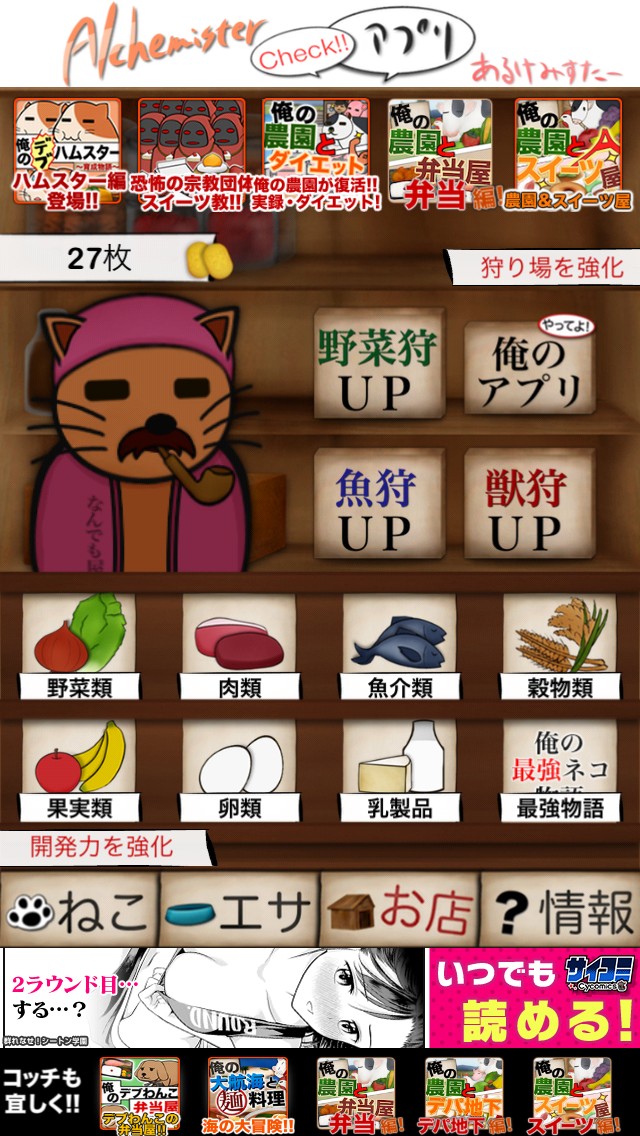Open the 乳製品 dairy tile
This screenshot has height=1136, width=640.
(x=400, y=770)
